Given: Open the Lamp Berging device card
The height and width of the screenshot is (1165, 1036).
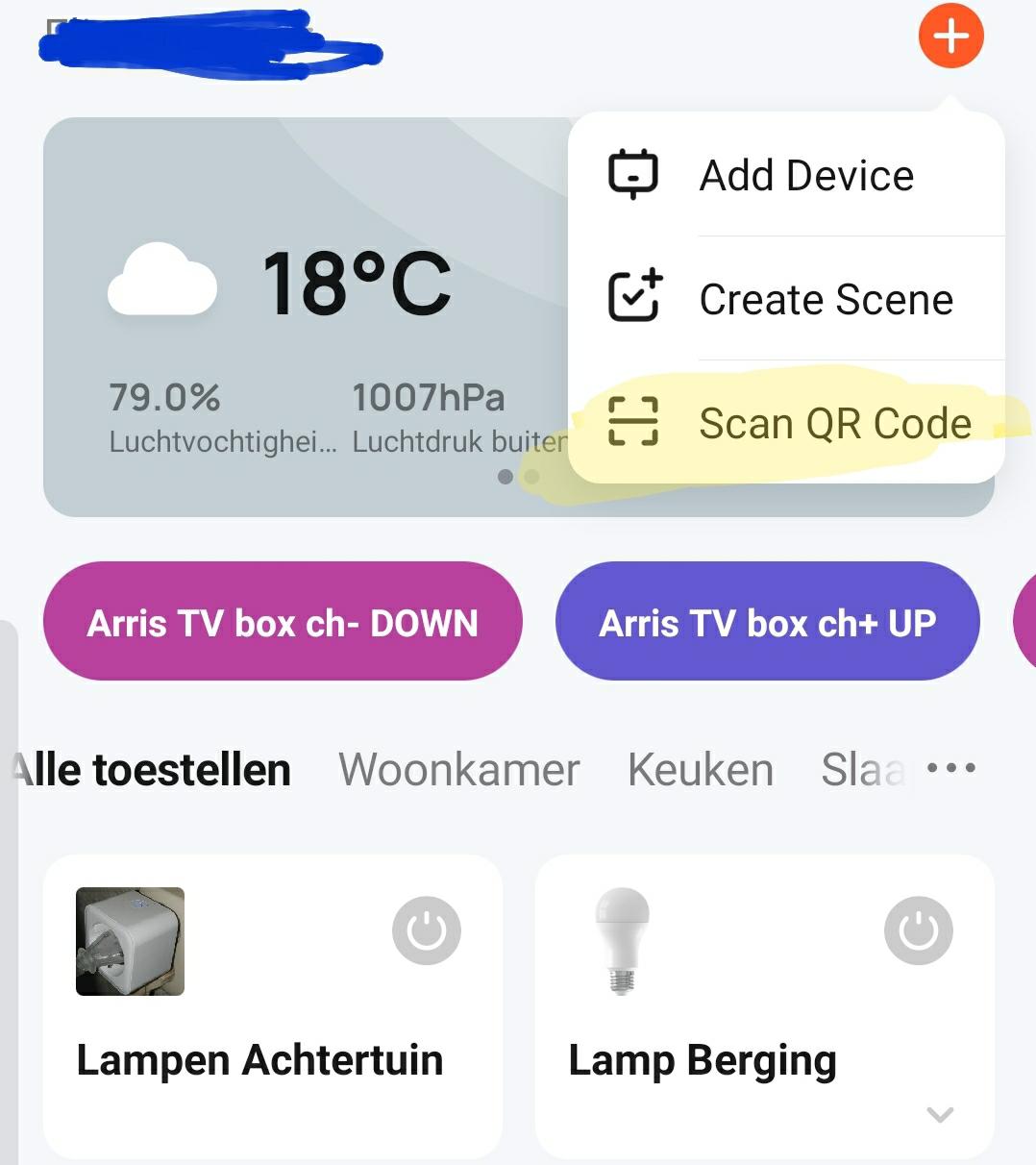Looking at the screenshot, I should [702, 1060].
